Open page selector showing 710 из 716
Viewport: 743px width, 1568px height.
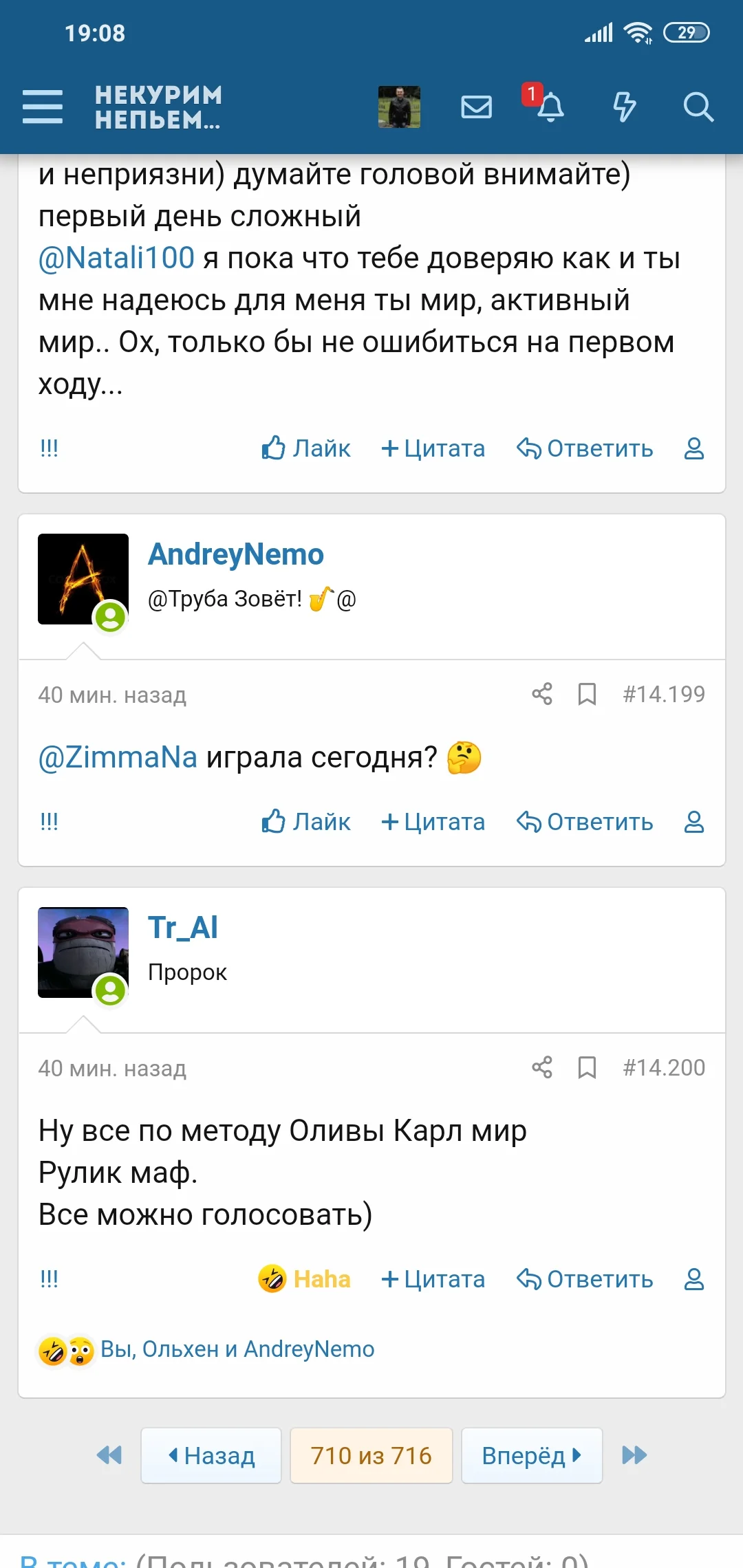coord(371,1455)
